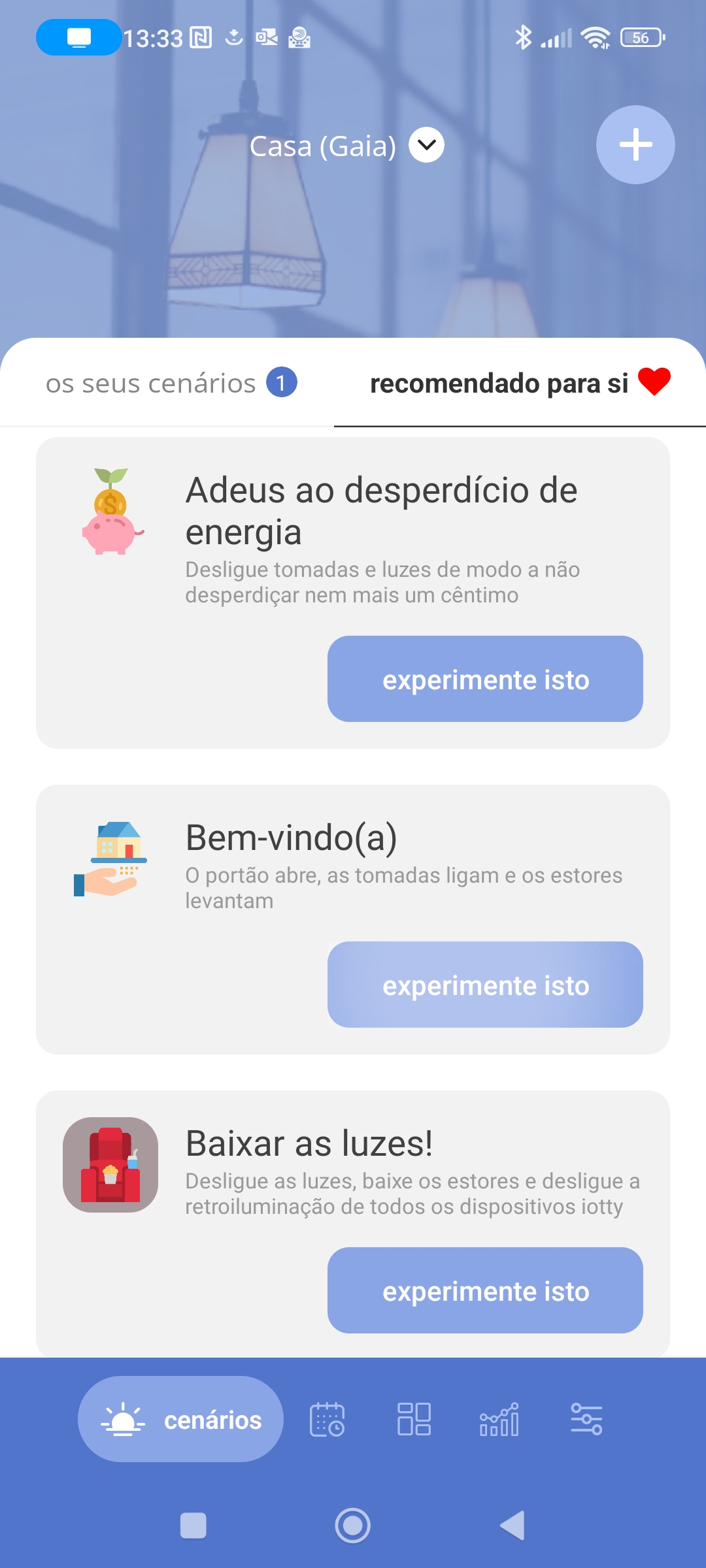Try the Baixar as luzes! scenario

point(485,1290)
